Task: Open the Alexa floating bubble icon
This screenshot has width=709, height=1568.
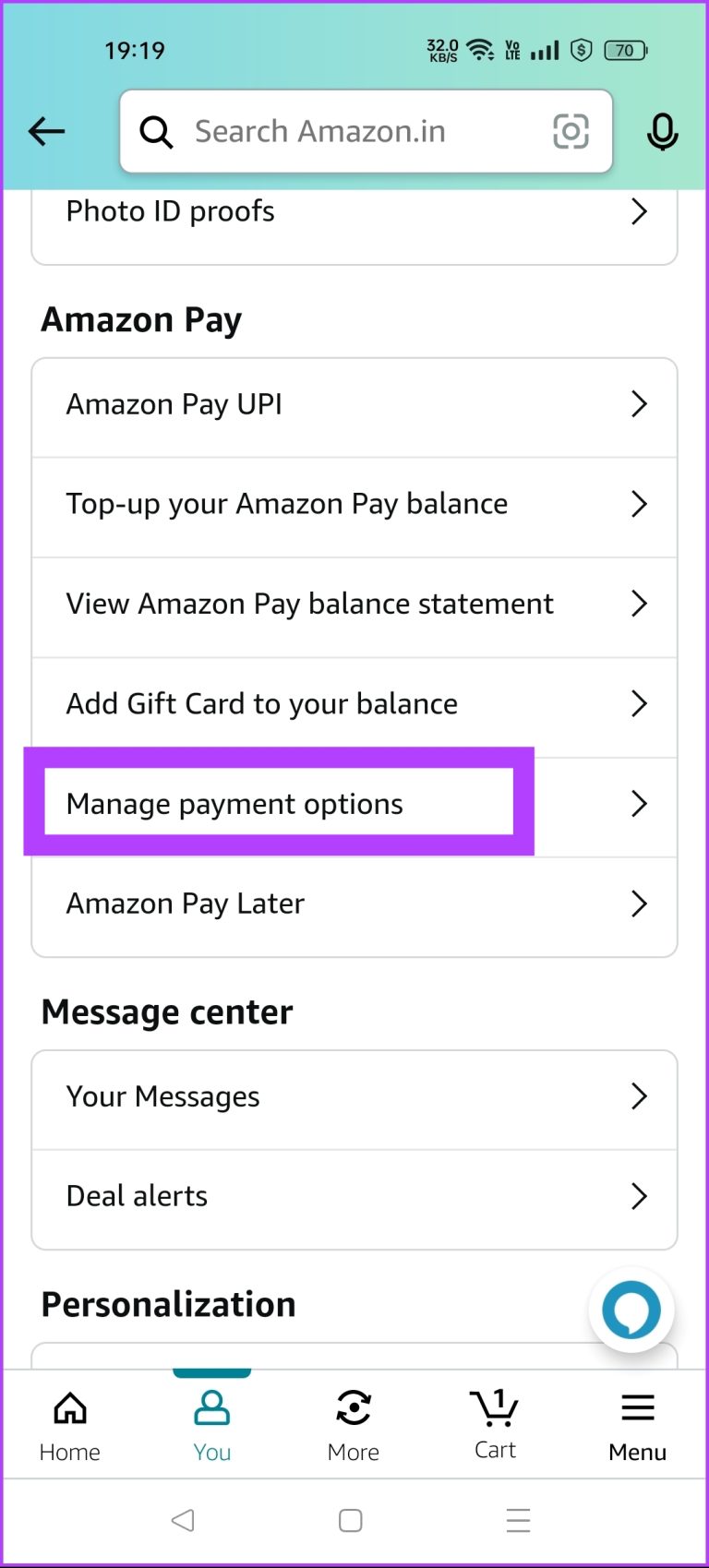Action: 631,1310
